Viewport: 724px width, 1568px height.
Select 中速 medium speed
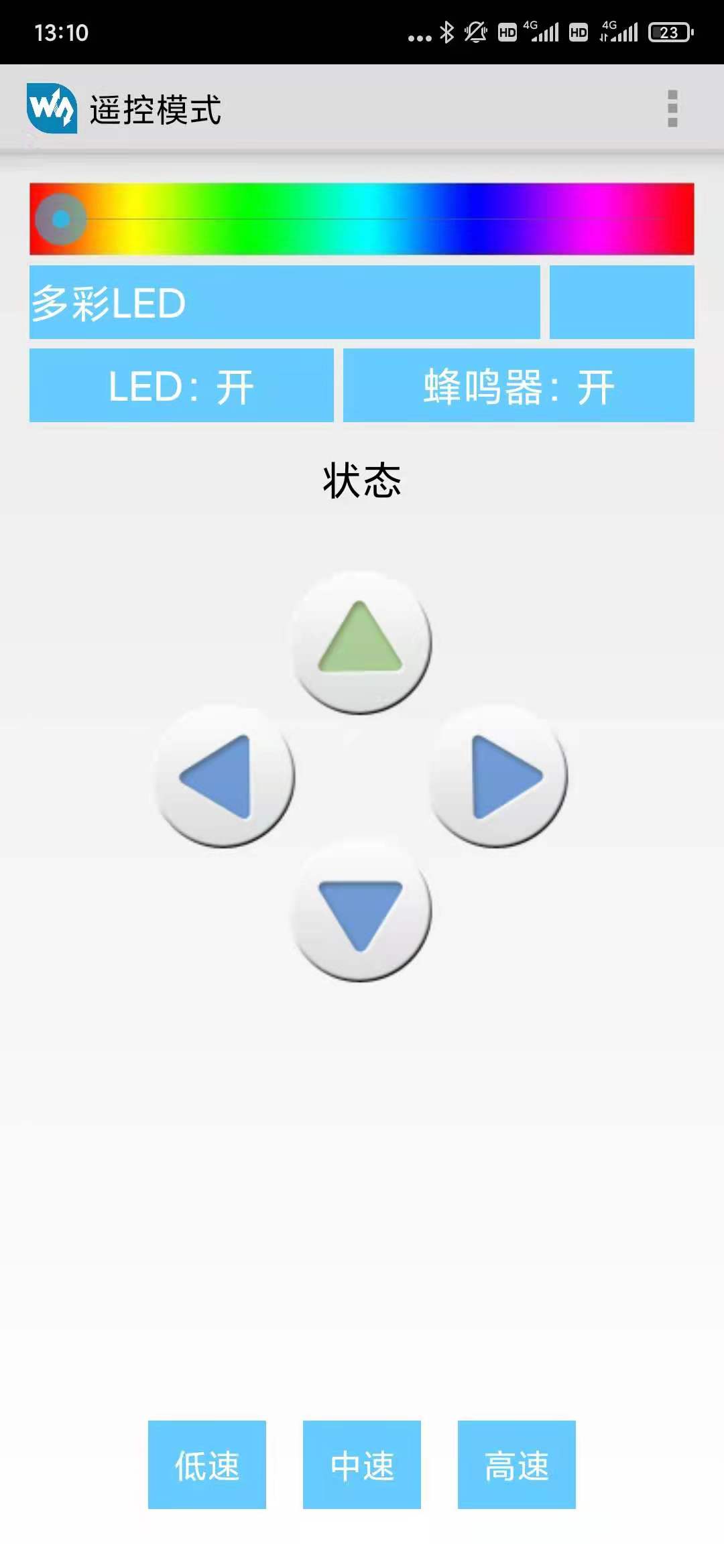pyautogui.click(x=361, y=1464)
